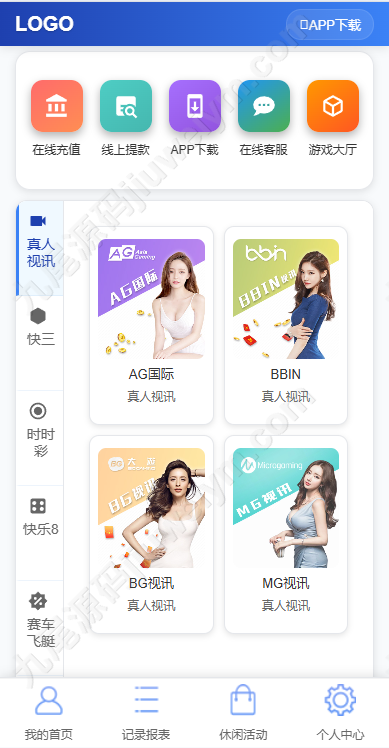Select the 真人视讯 side category
The image size is (389, 748).
tap(40, 249)
